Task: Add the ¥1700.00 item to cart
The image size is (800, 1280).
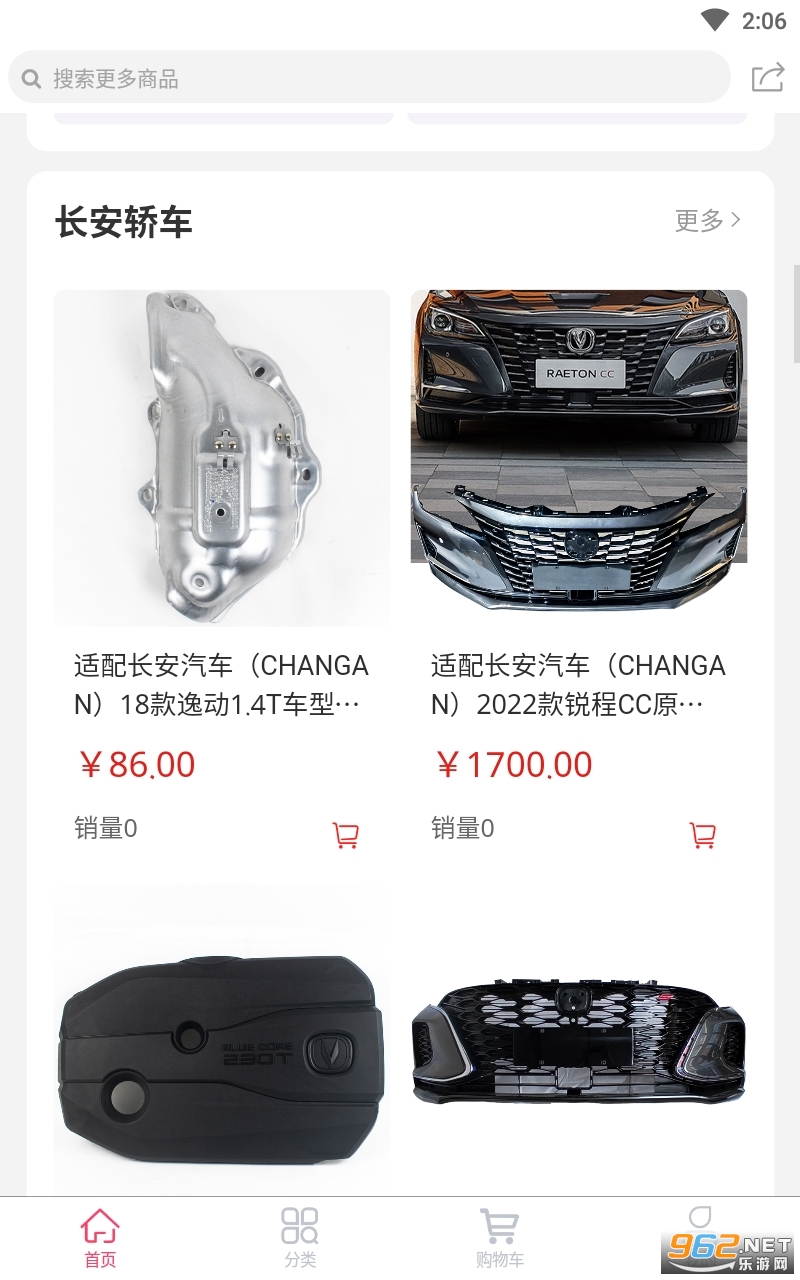Action: pos(703,835)
